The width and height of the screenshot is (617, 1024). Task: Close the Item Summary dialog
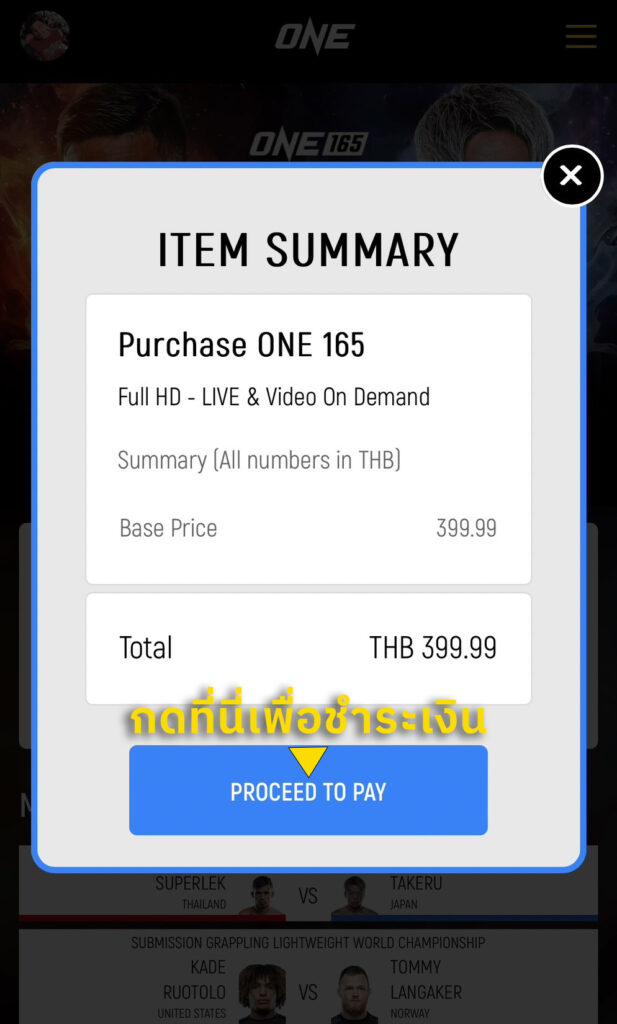coord(571,176)
